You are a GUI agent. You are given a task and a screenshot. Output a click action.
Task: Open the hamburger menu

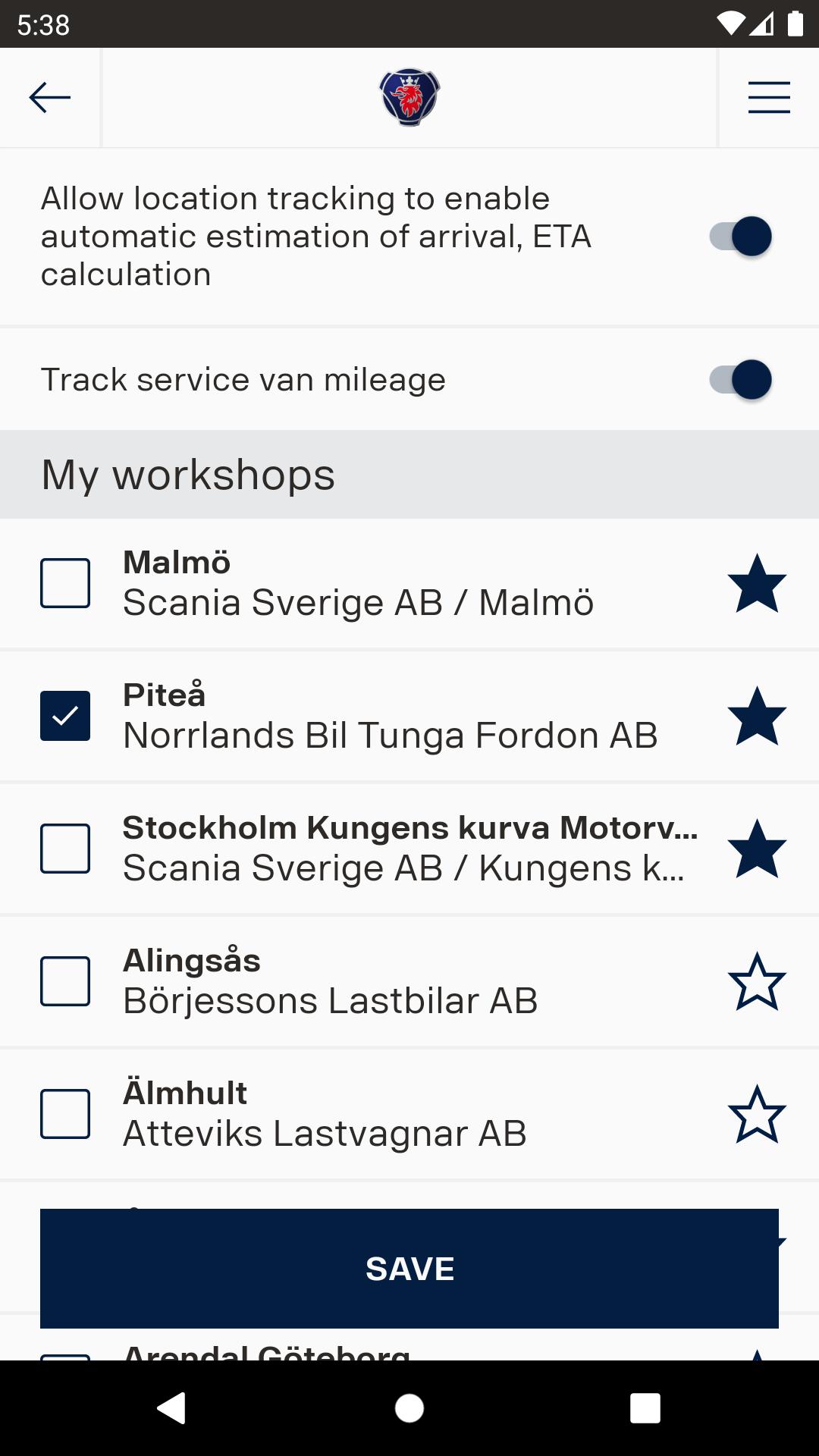point(769,98)
